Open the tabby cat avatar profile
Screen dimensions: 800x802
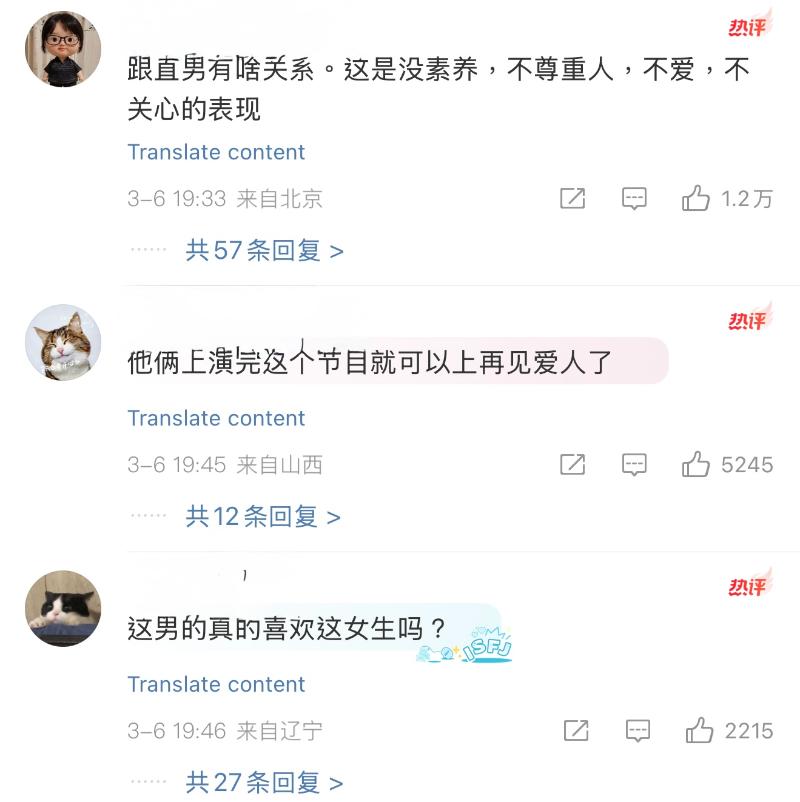pyautogui.click(x=62, y=342)
